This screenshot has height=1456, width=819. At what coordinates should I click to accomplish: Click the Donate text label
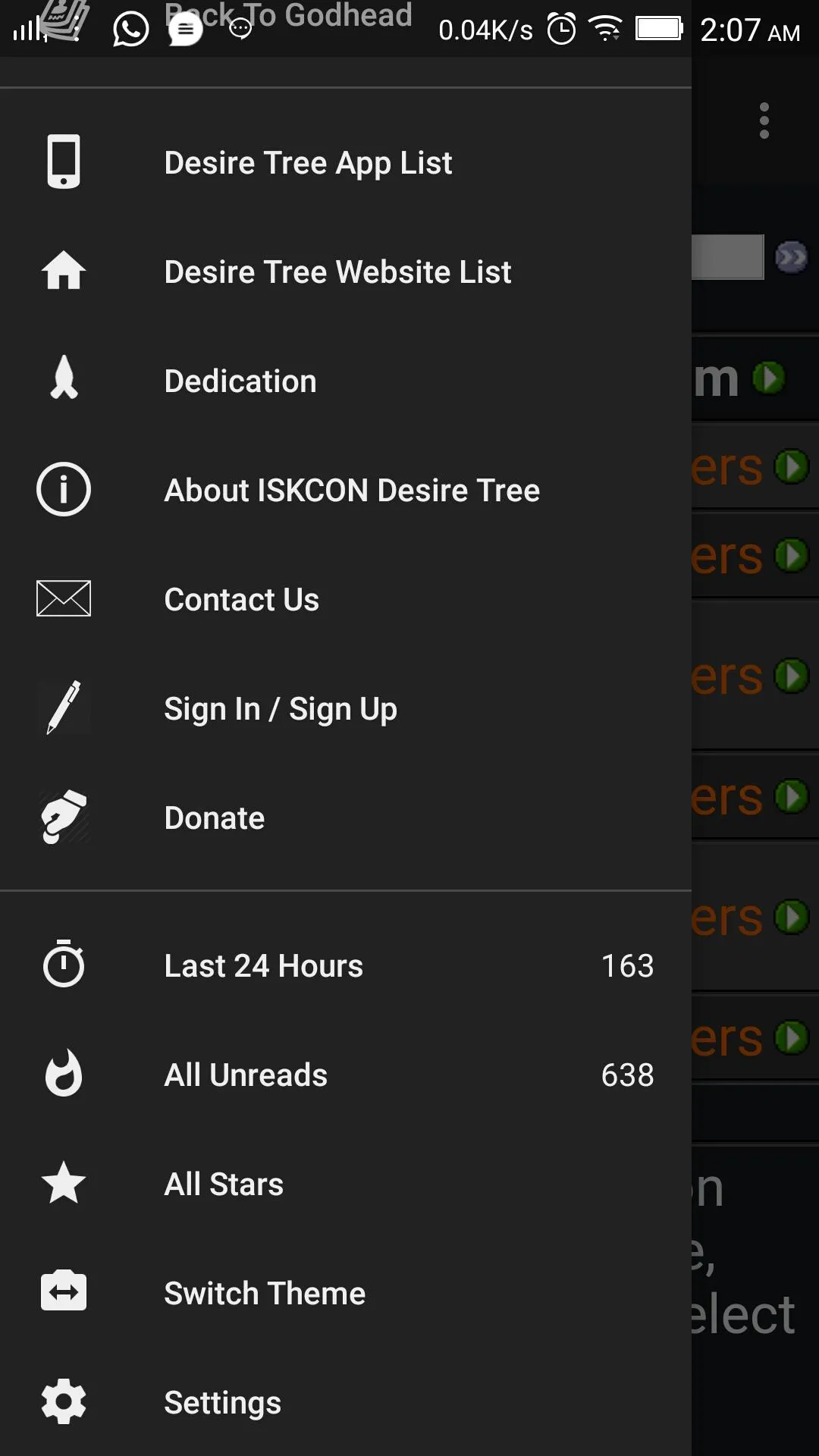(x=214, y=817)
